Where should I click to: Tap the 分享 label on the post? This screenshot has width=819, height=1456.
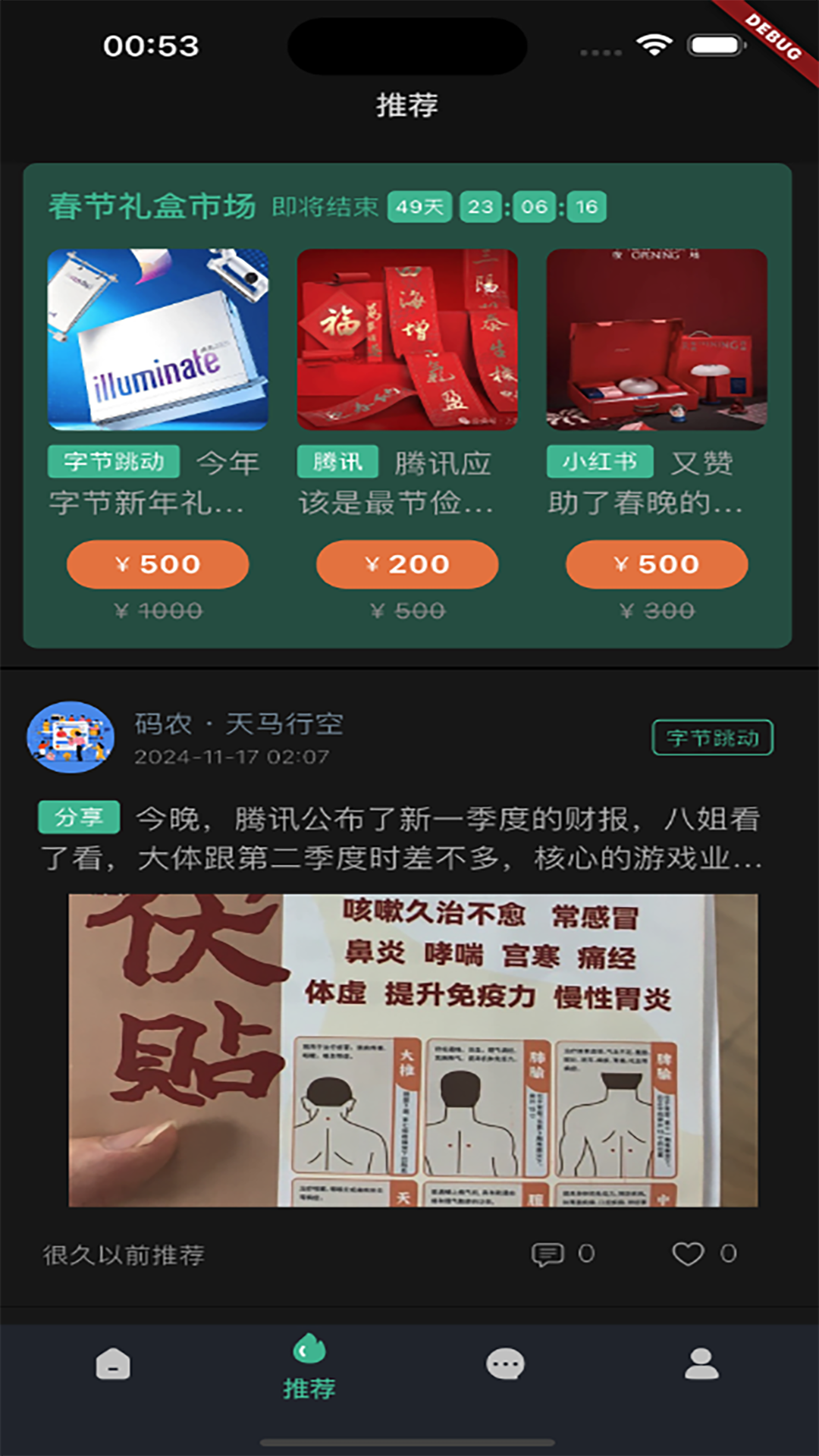point(79,817)
